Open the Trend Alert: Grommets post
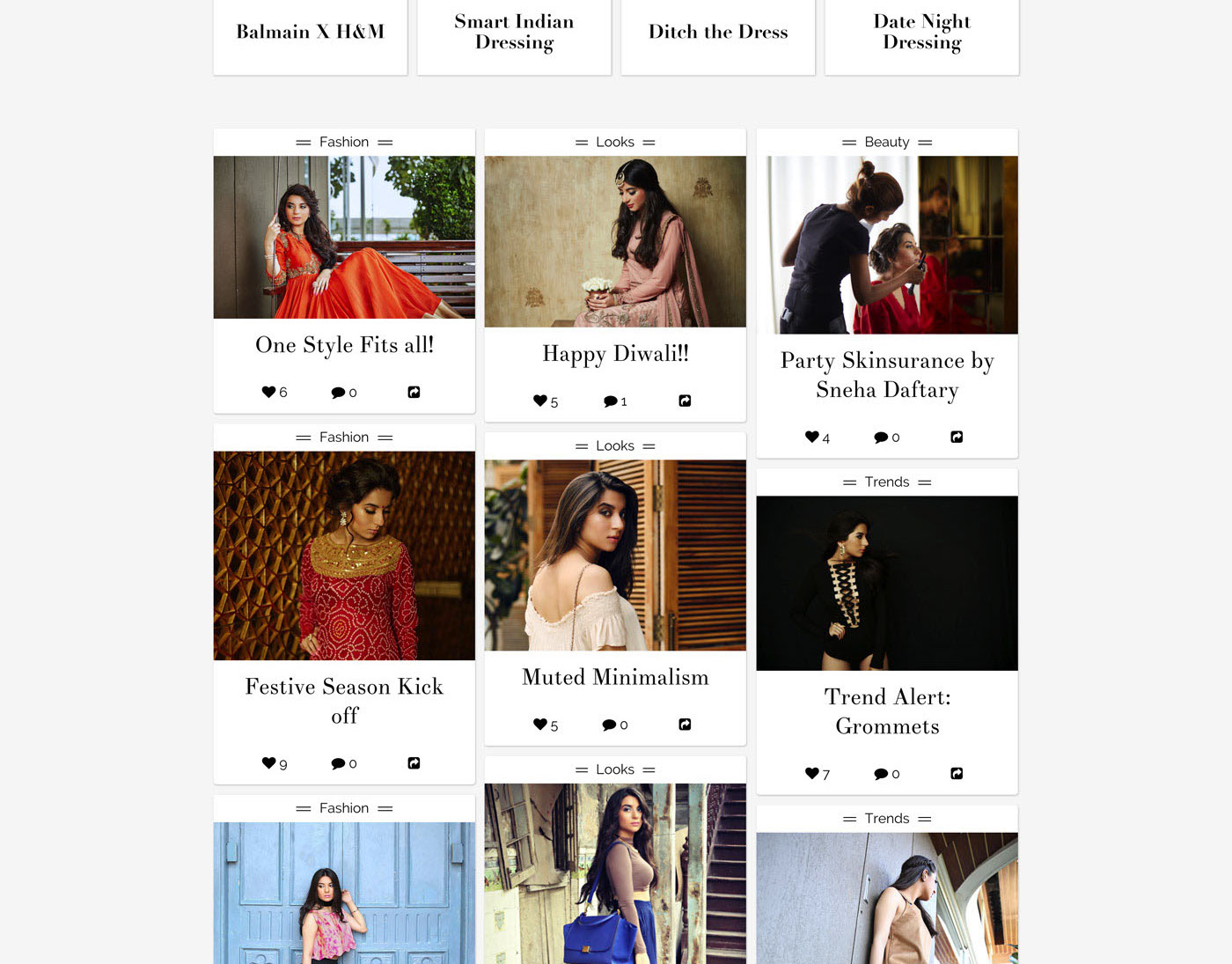This screenshot has height=964, width=1232. click(x=887, y=711)
